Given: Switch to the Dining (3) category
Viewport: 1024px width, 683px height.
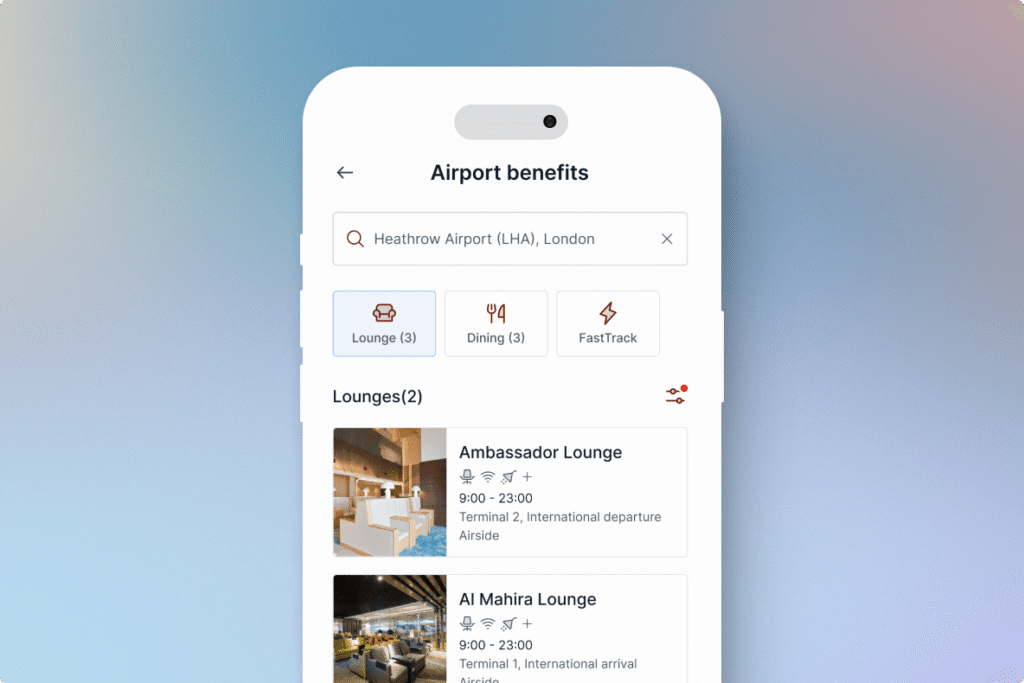Looking at the screenshot, I should click(496, 323).
